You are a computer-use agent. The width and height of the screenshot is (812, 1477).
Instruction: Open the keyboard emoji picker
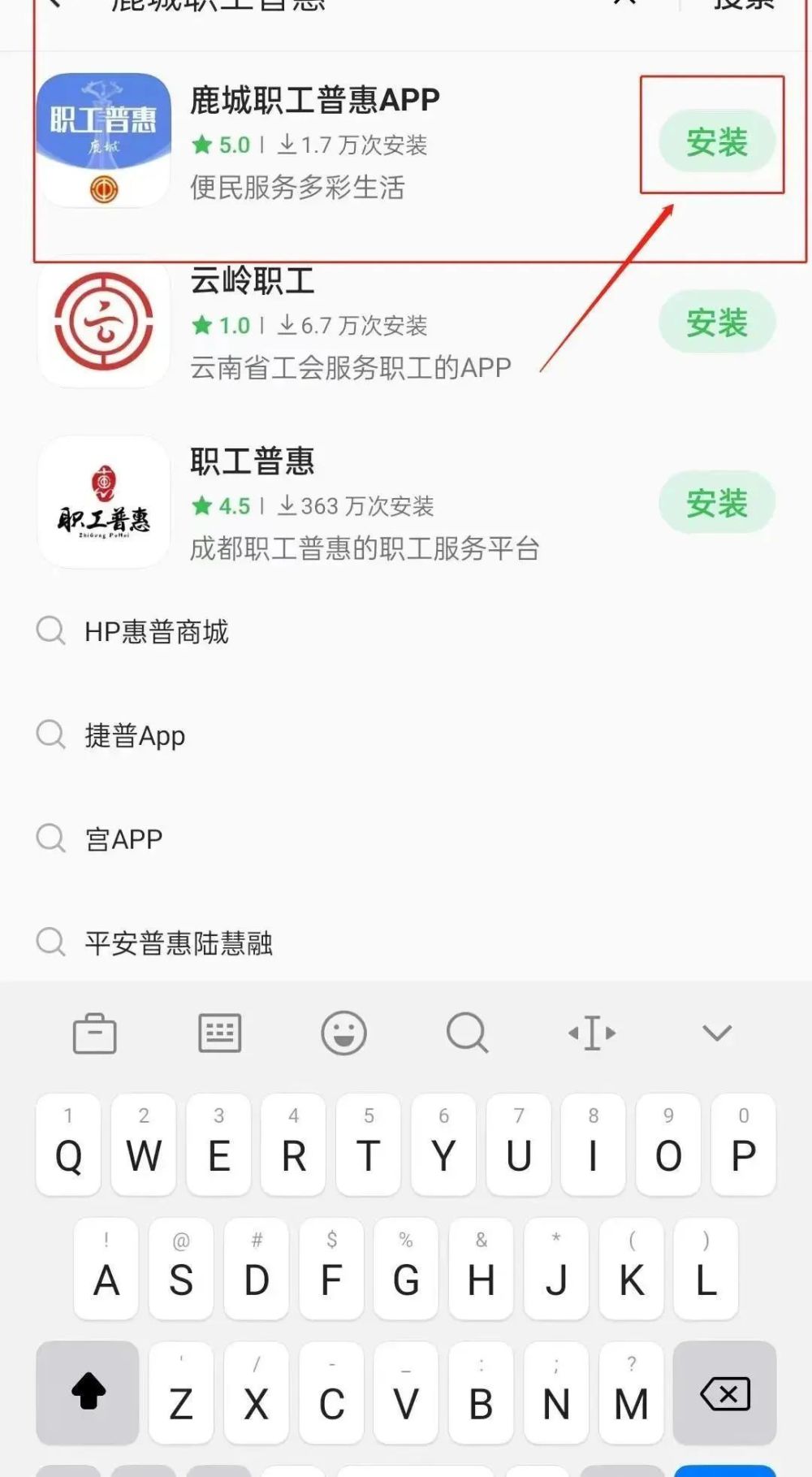(344, 1033)
